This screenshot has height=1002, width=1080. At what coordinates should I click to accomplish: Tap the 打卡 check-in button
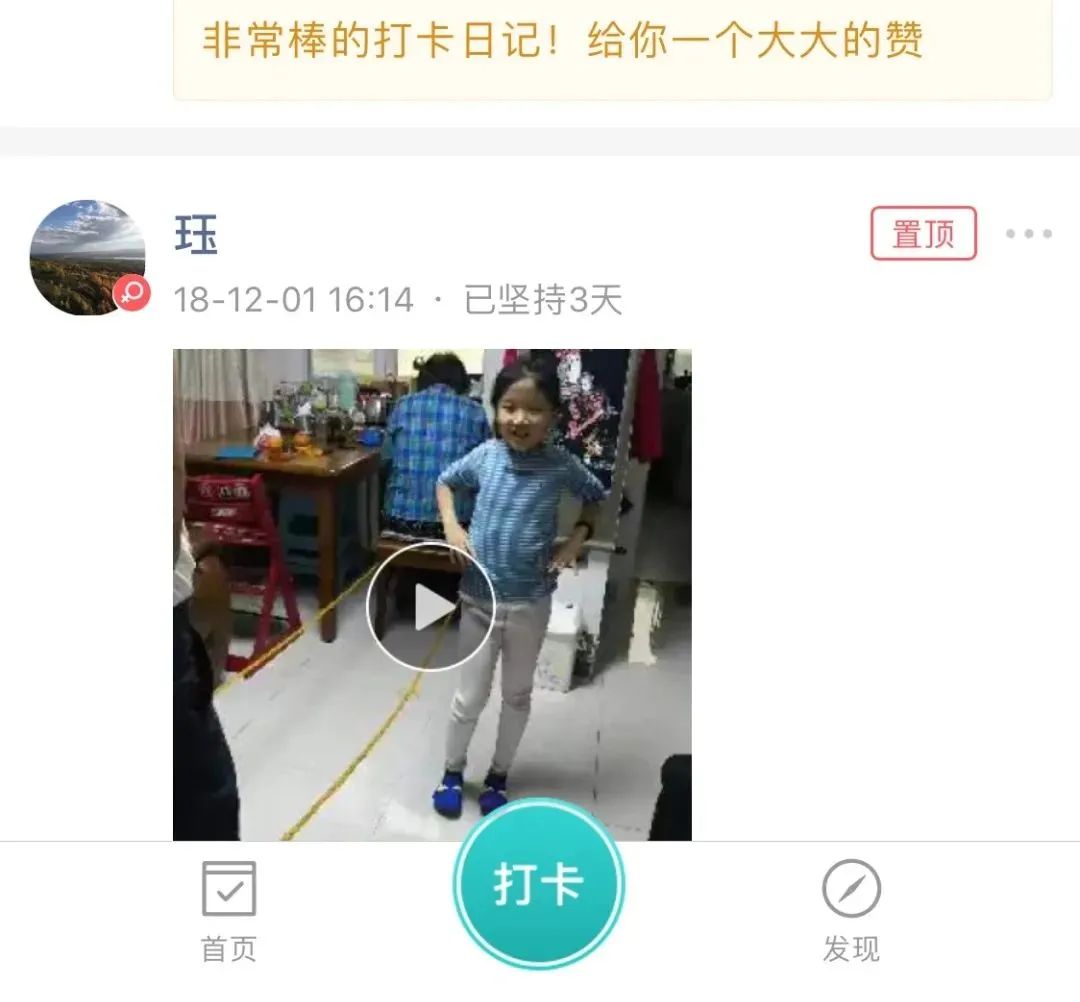(538, 886)
